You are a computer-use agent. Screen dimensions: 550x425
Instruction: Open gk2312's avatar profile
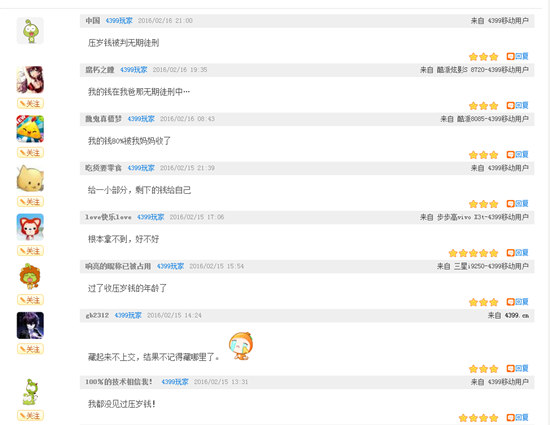[x=30, y=325]
